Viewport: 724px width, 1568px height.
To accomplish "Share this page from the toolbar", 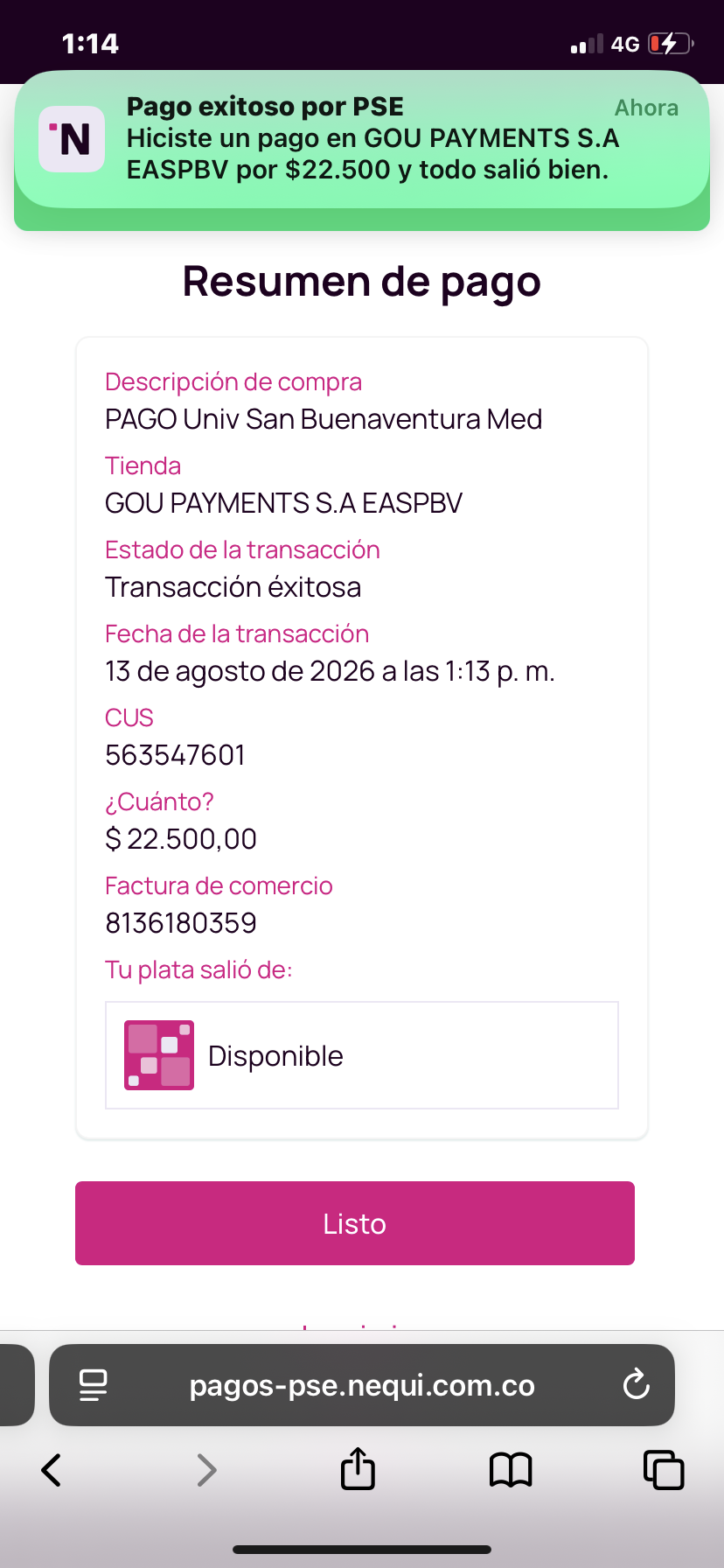I will [x=358, y=1468].
